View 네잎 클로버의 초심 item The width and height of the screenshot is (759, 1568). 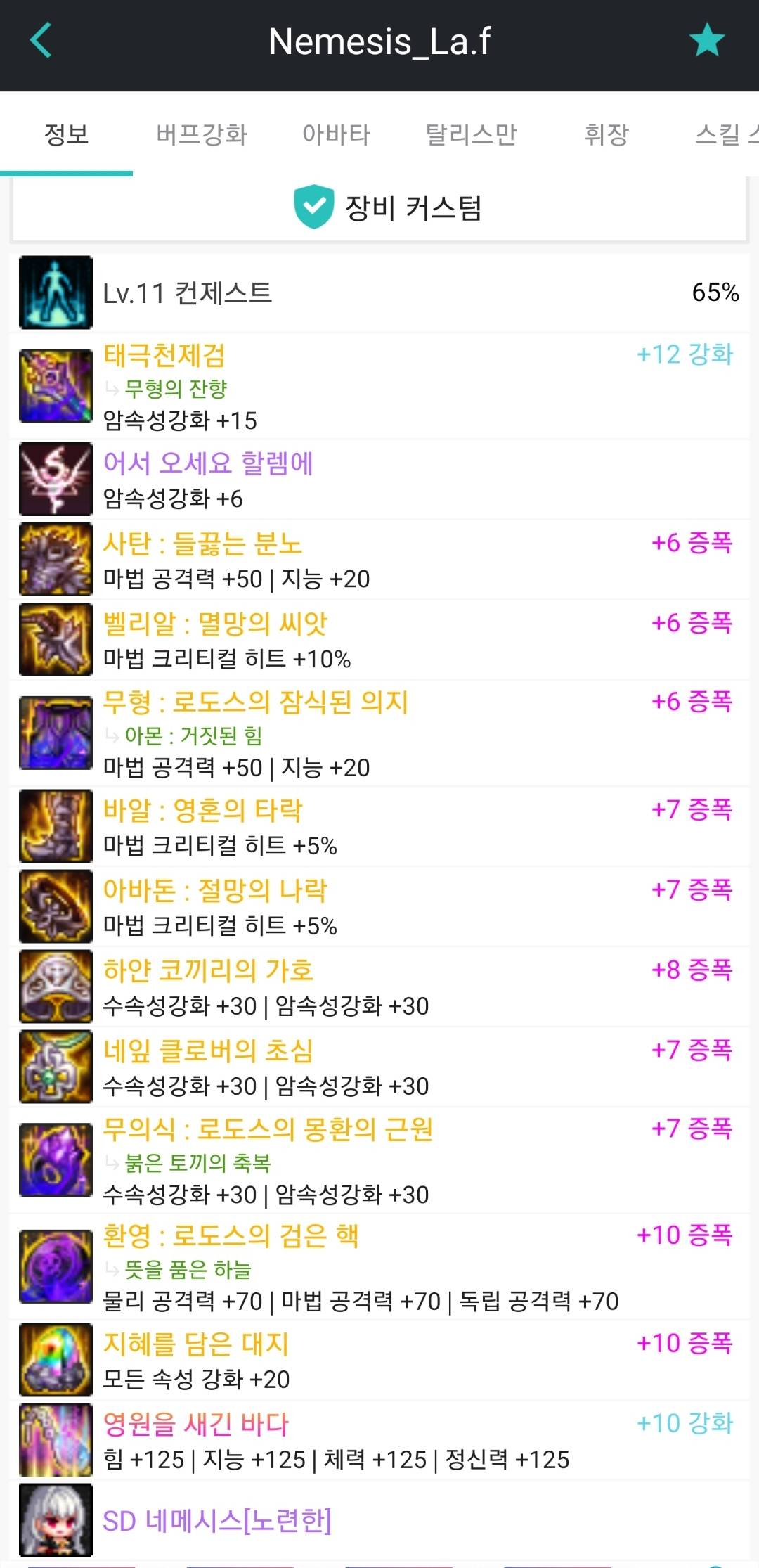pos(379,1067)
